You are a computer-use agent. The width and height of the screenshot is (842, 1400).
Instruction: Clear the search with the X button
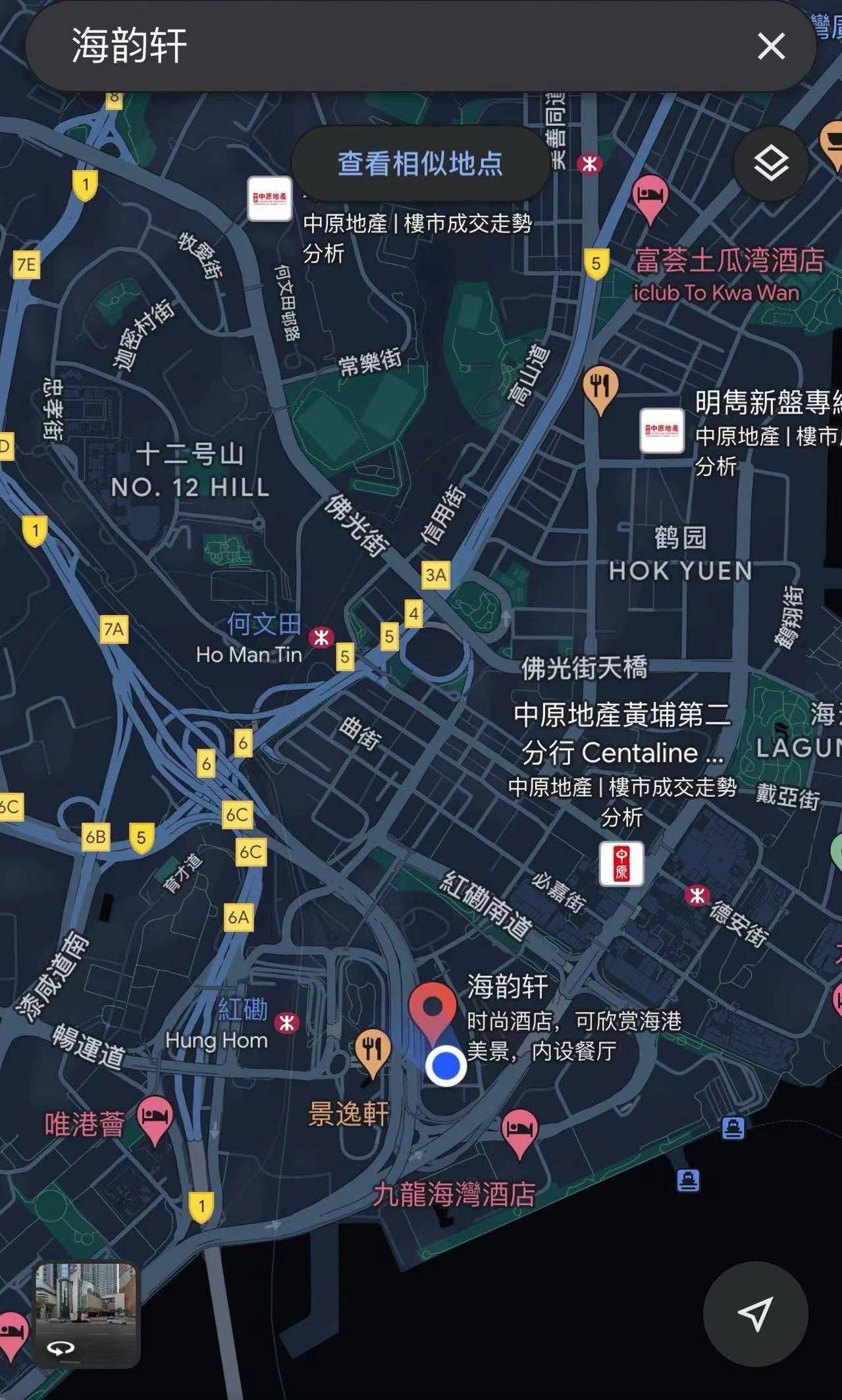771,46
